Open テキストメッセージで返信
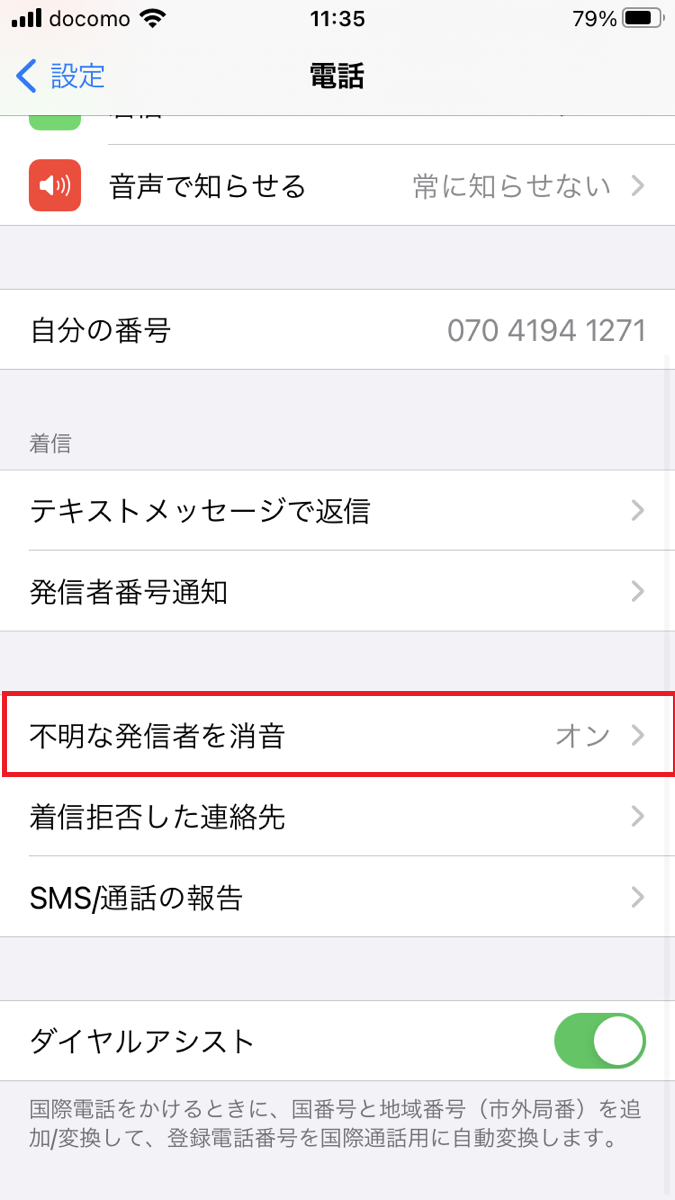Screen dimensions: 675x1200 pyautogui.click(x=337, y=511)
